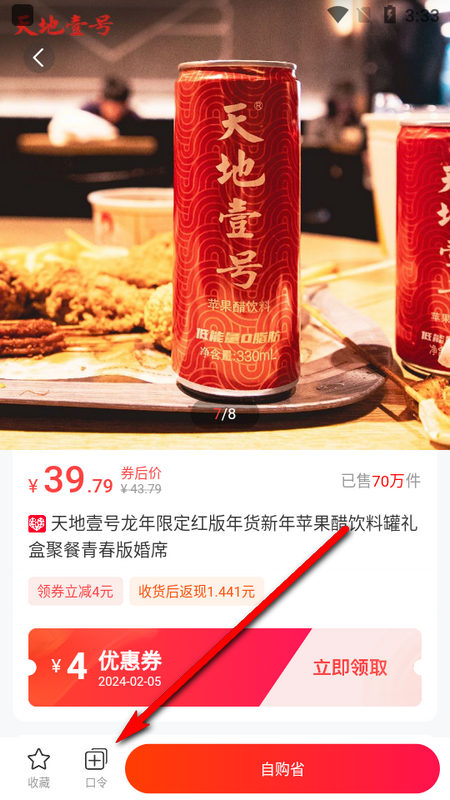Open the product photo full screen
This screenshot has height=800, width=450.
[x=225, y=224]
